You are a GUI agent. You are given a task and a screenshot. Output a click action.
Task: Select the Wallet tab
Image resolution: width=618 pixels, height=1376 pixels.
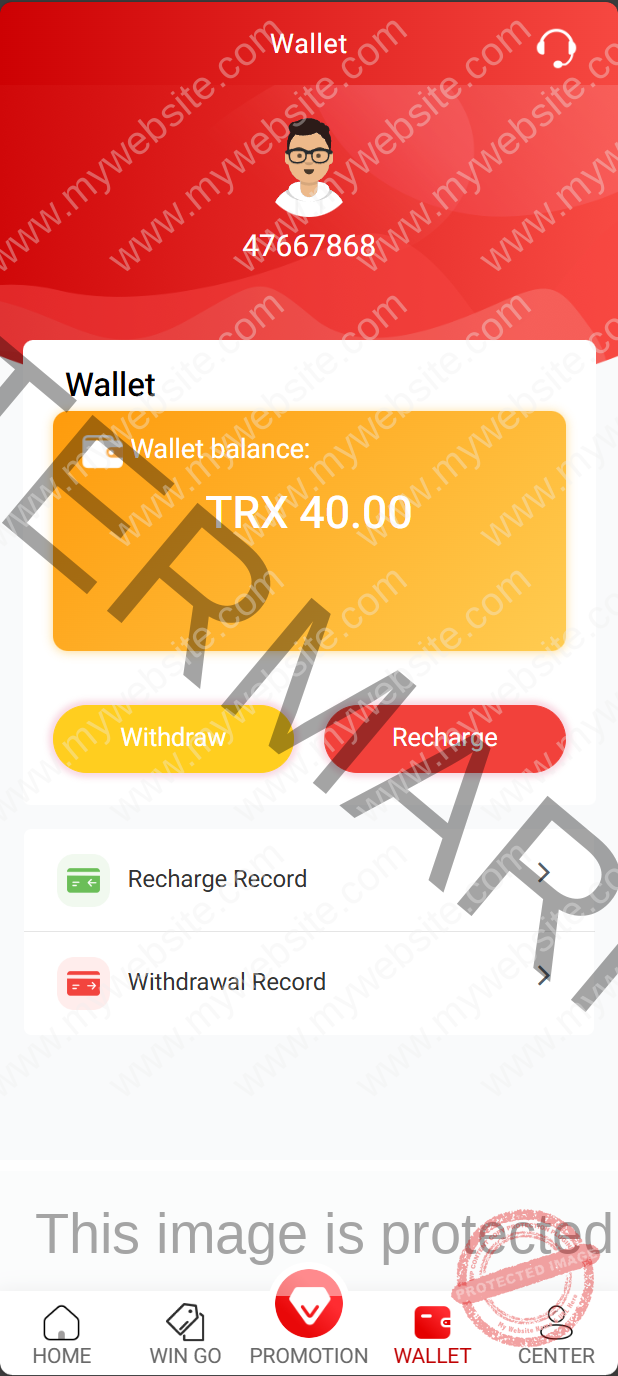pyautogui.click(x=432, y=1335)
